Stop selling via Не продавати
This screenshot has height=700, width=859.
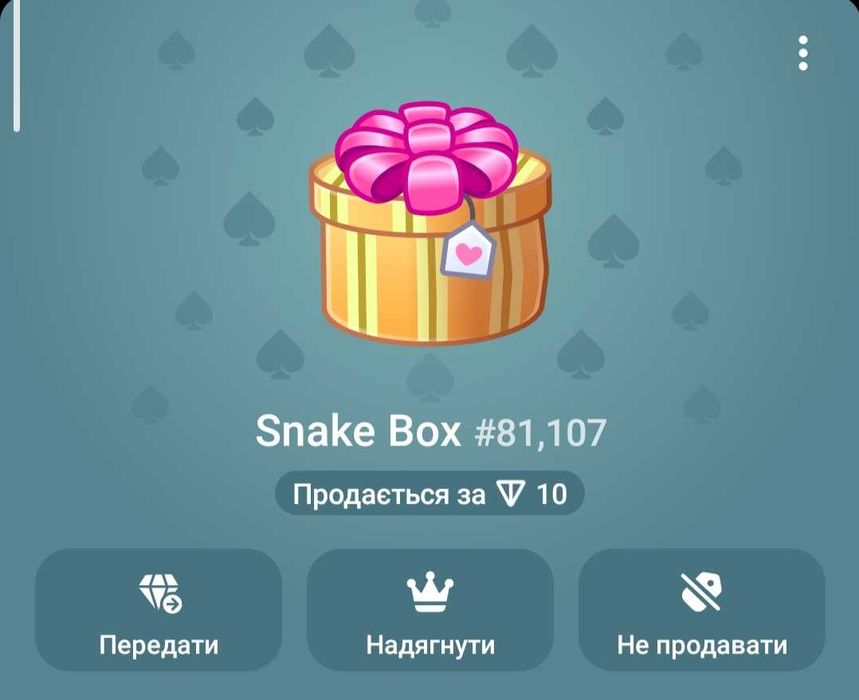pos(702,610)
